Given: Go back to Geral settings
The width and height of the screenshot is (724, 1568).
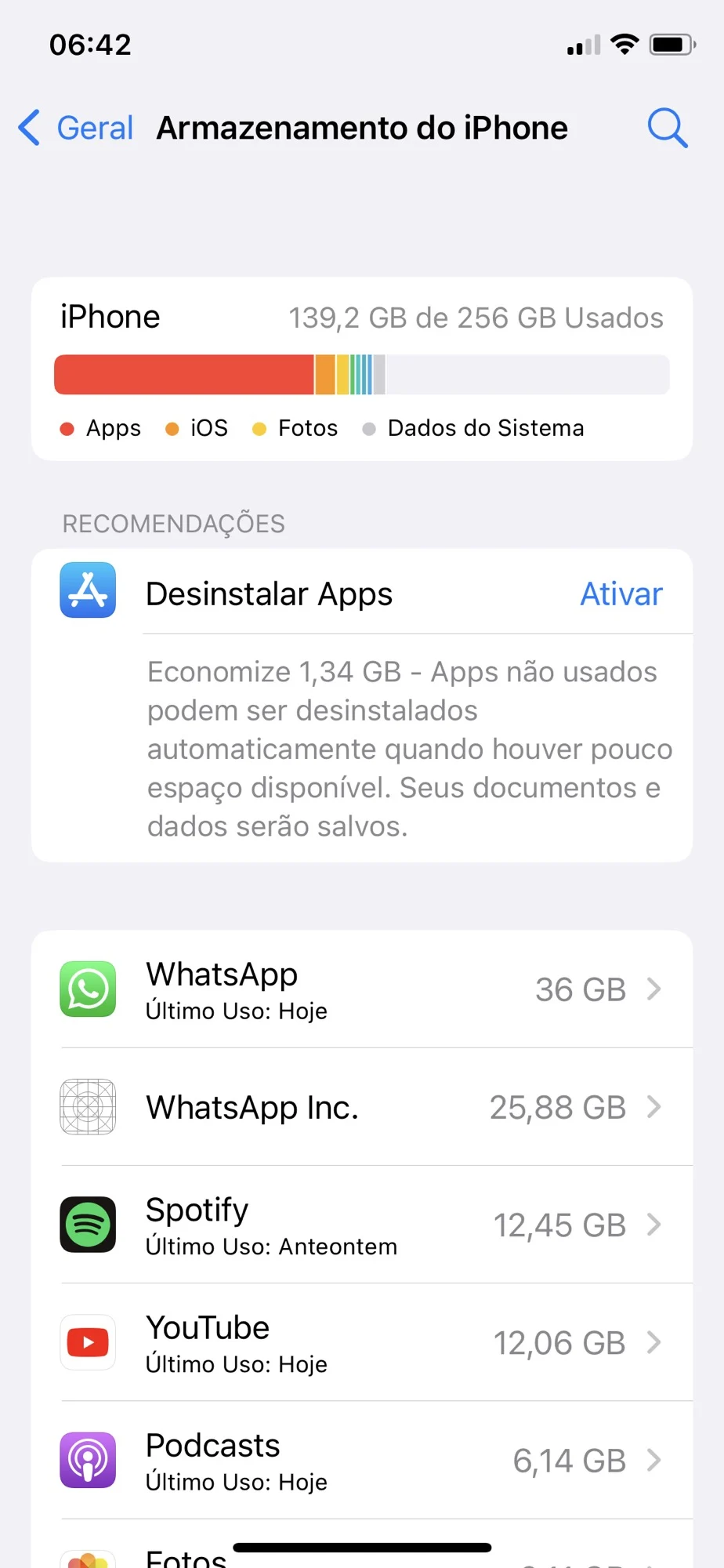Looking at the screenshot, I should point(77,128).
